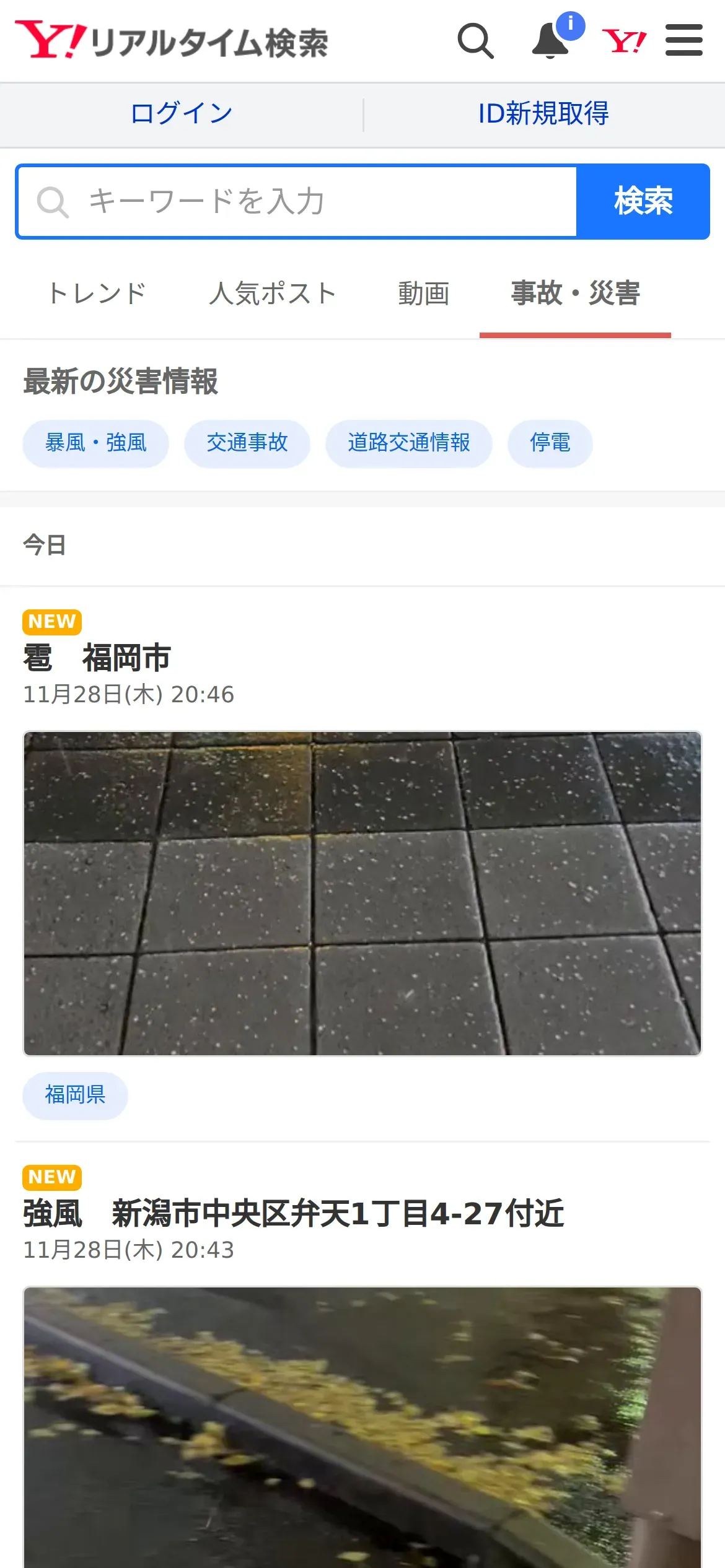Switch to the トレンド tab
Viewport: 725px width, 1568px height.
click(x=97, y=293)
